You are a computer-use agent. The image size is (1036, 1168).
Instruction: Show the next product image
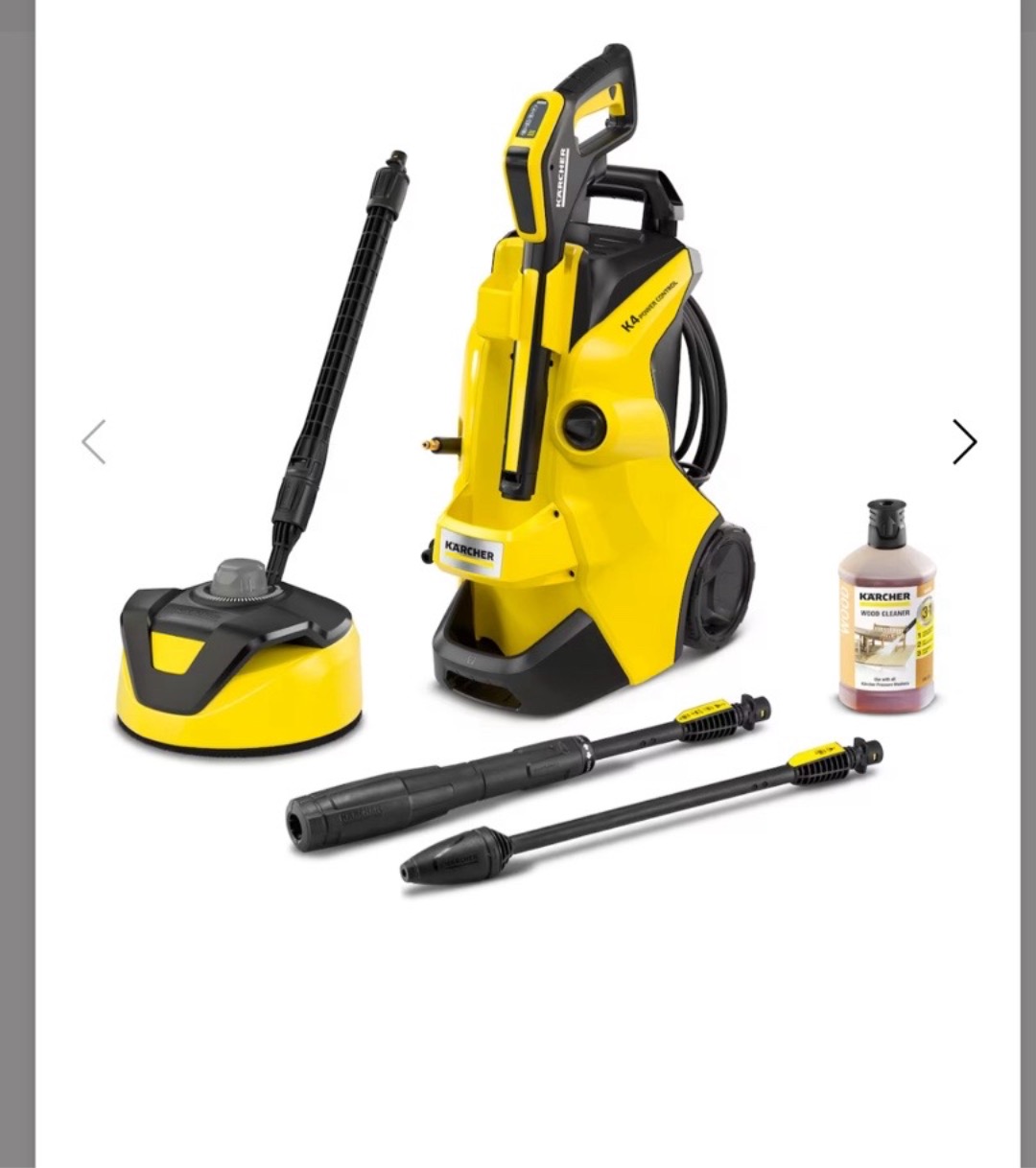tap(964, 442)
